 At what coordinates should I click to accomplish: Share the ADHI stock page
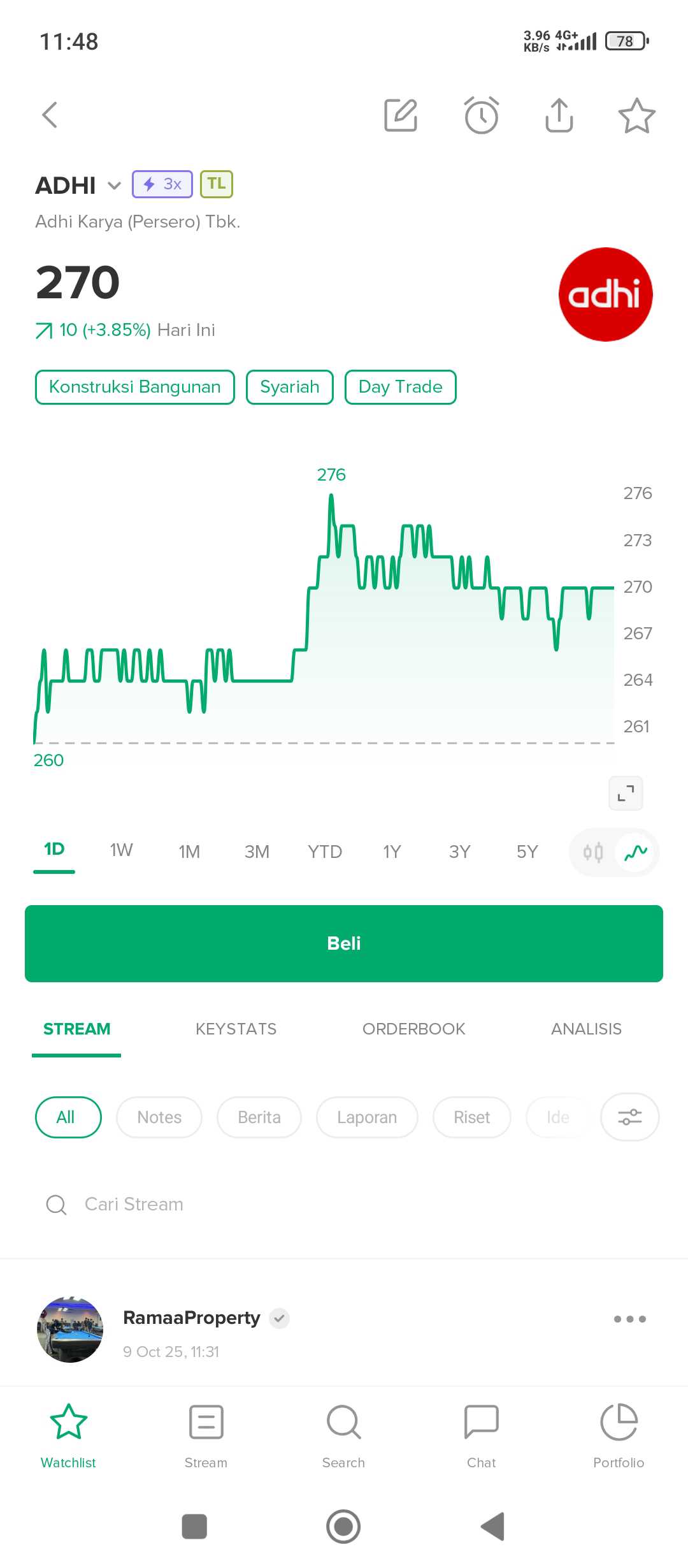coord(559,115)
